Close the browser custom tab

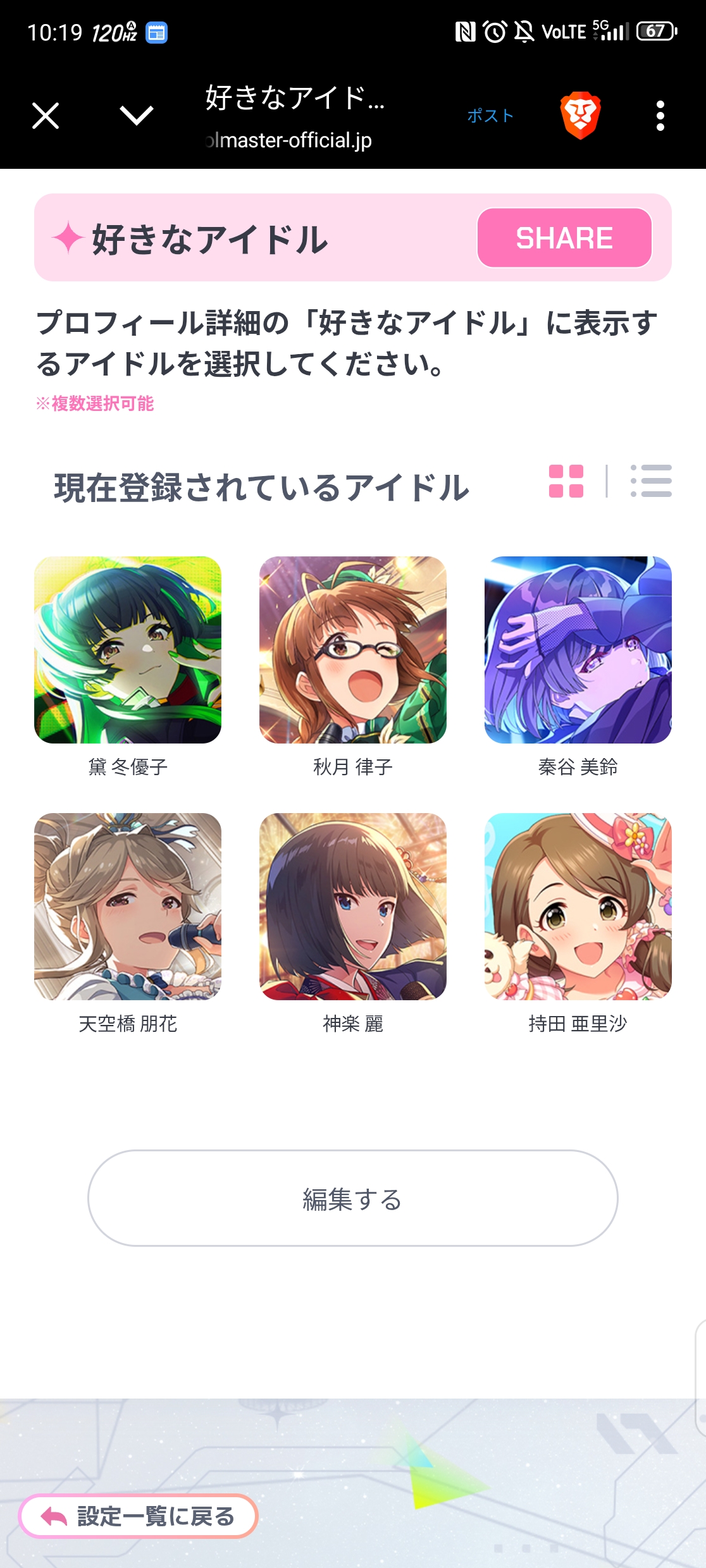click(x=46, y=116)
